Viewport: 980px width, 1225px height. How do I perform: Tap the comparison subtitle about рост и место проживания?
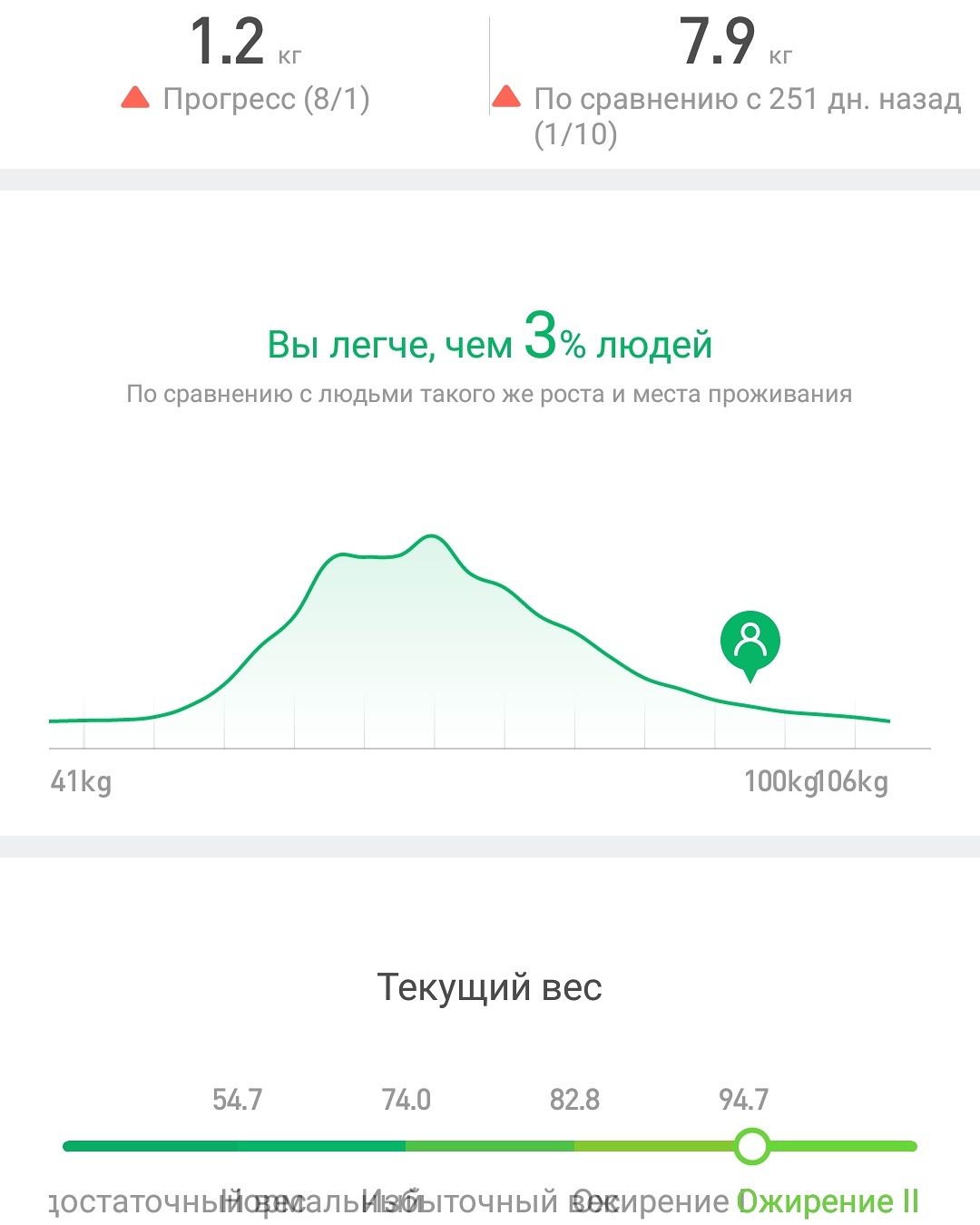pyautogui.click(x=490, y=394)
